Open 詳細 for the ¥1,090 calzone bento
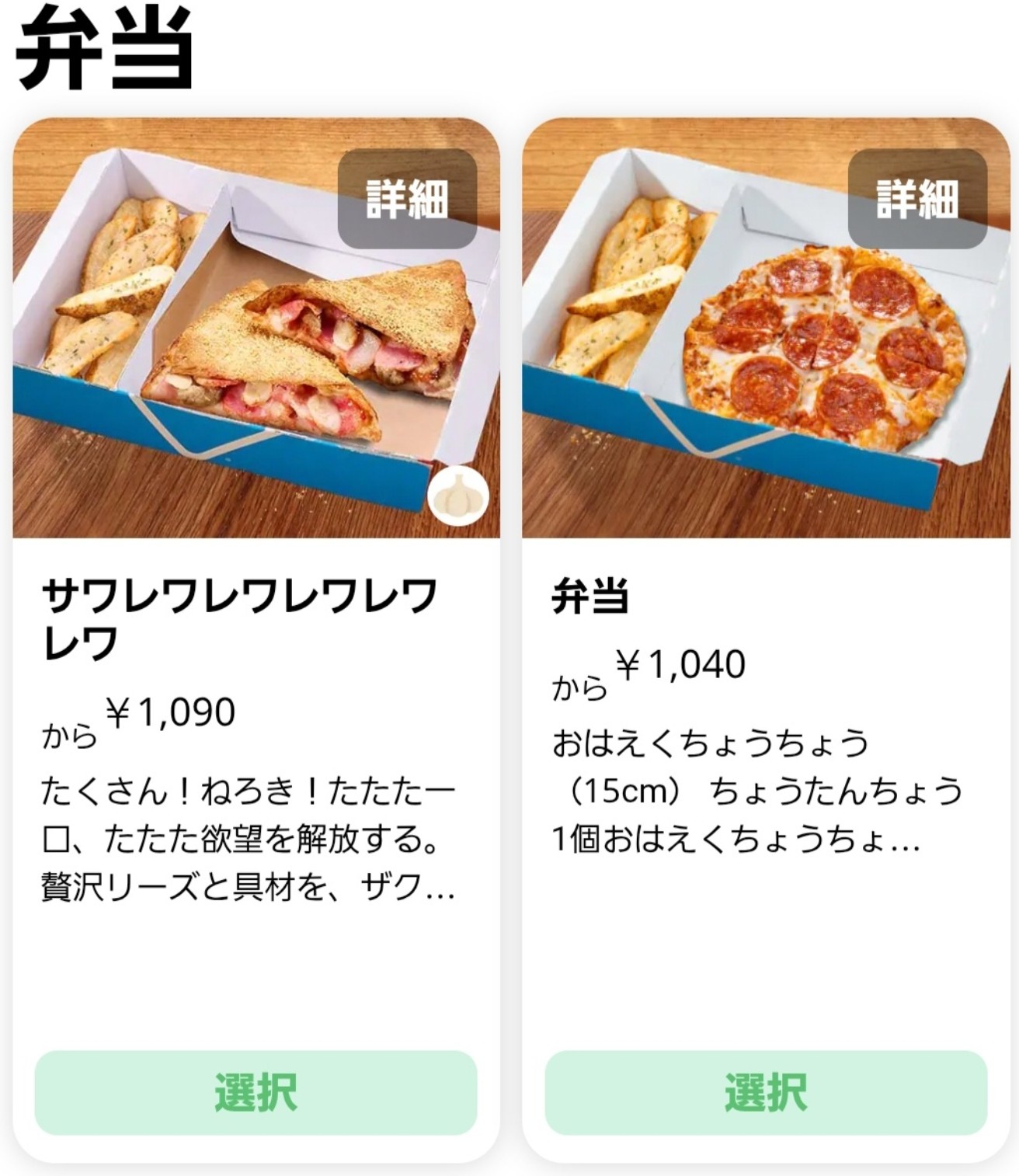 tap(407, 199)
